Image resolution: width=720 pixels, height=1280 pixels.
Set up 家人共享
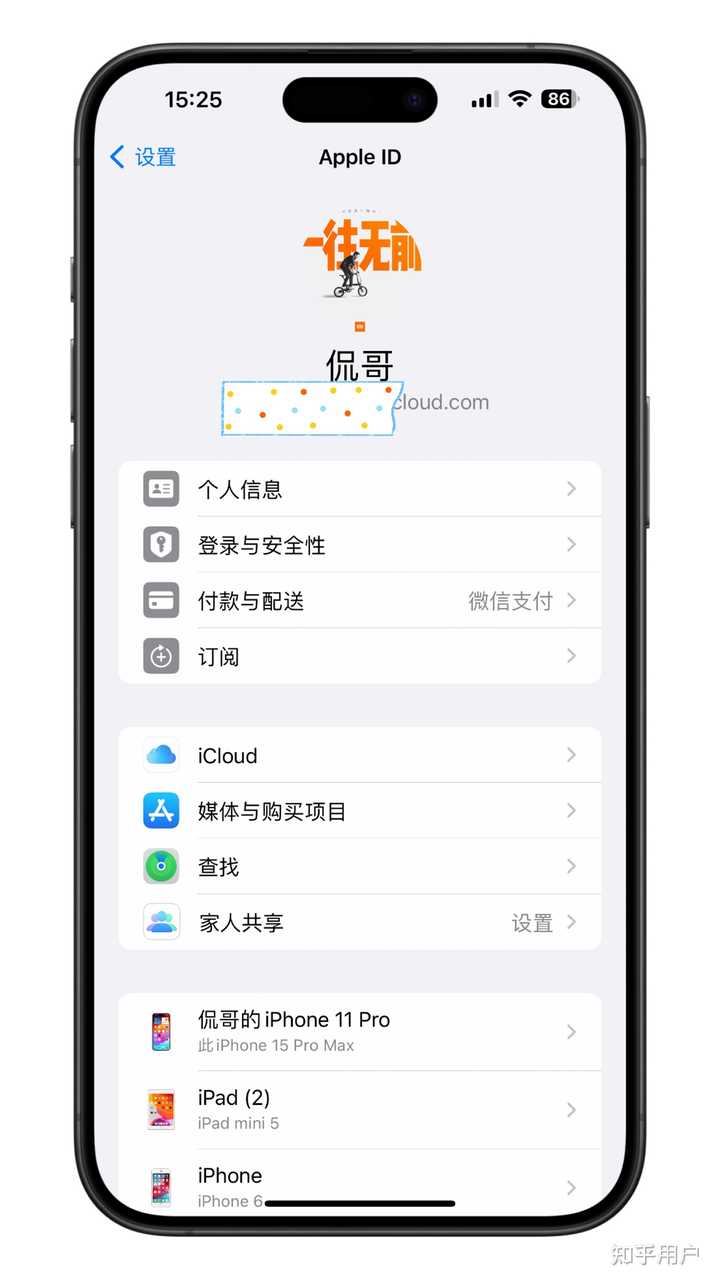coord(360,923)
